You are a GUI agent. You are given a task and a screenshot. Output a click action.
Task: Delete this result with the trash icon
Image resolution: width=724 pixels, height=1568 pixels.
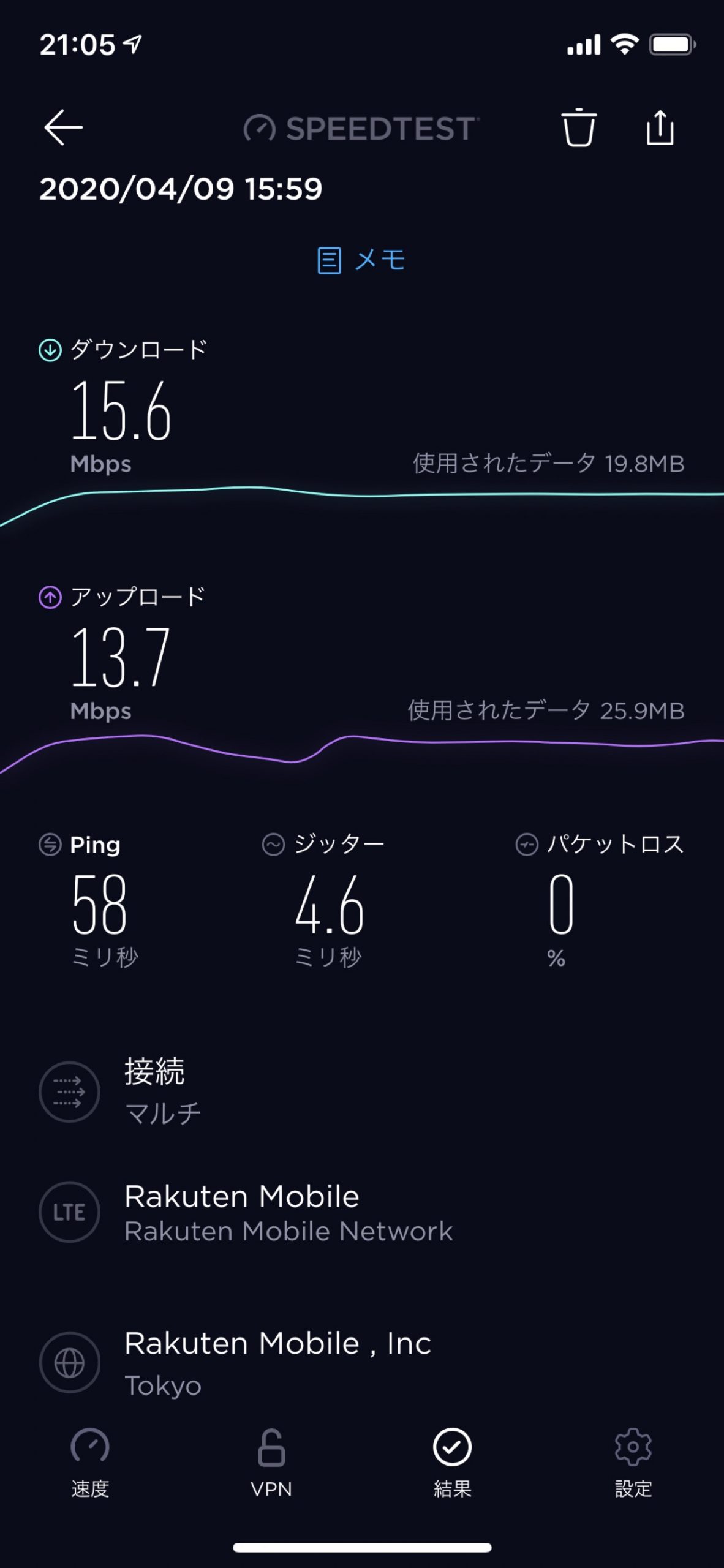[579, 127]
